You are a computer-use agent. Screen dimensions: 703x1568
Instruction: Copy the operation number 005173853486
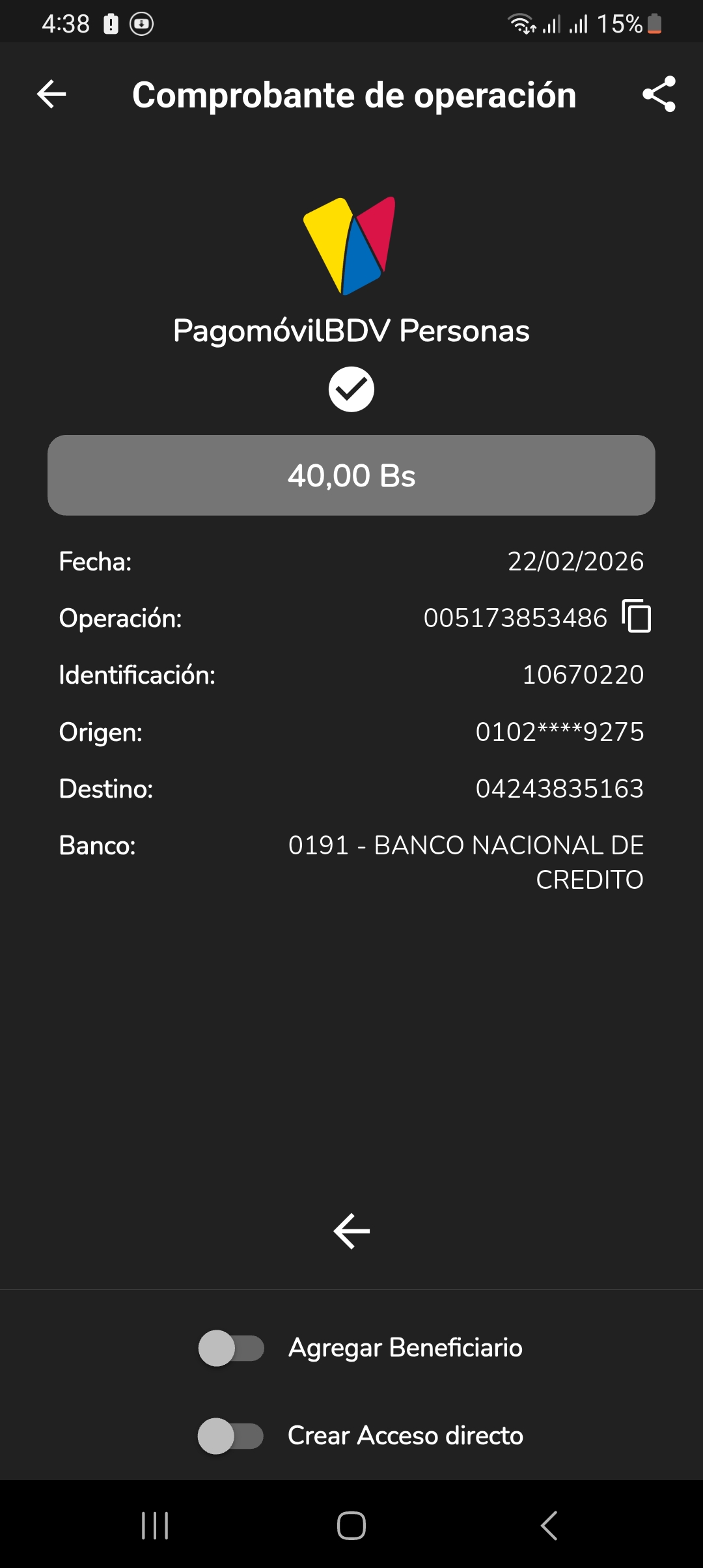pyautogui.click(x=637, y=616)
